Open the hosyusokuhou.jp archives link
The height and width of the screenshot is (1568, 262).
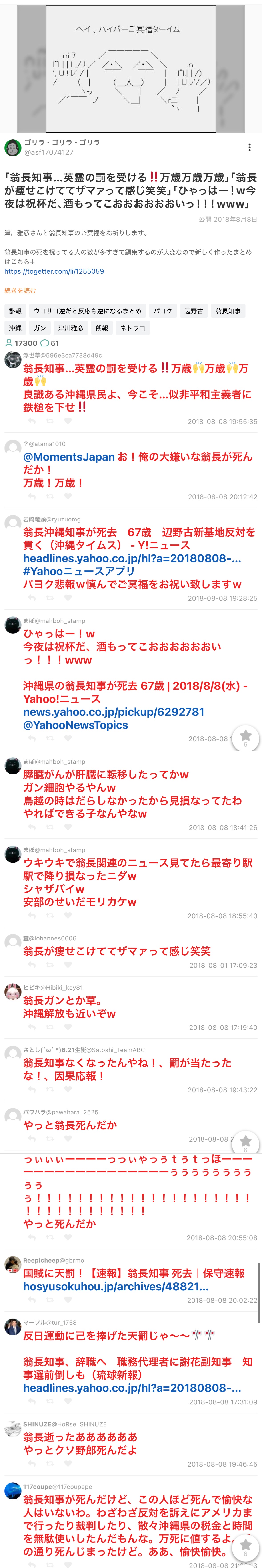(116, 1286)
